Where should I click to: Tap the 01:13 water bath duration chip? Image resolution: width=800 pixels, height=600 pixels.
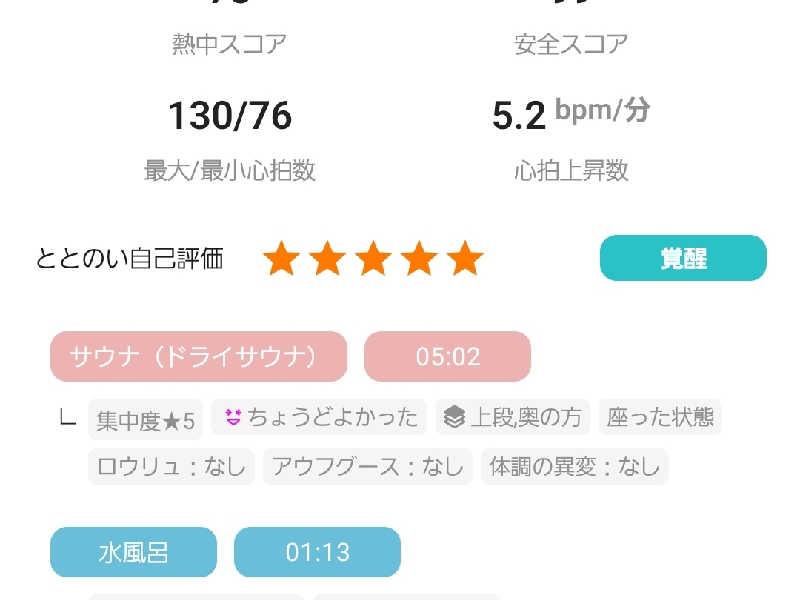click(317, 552)
